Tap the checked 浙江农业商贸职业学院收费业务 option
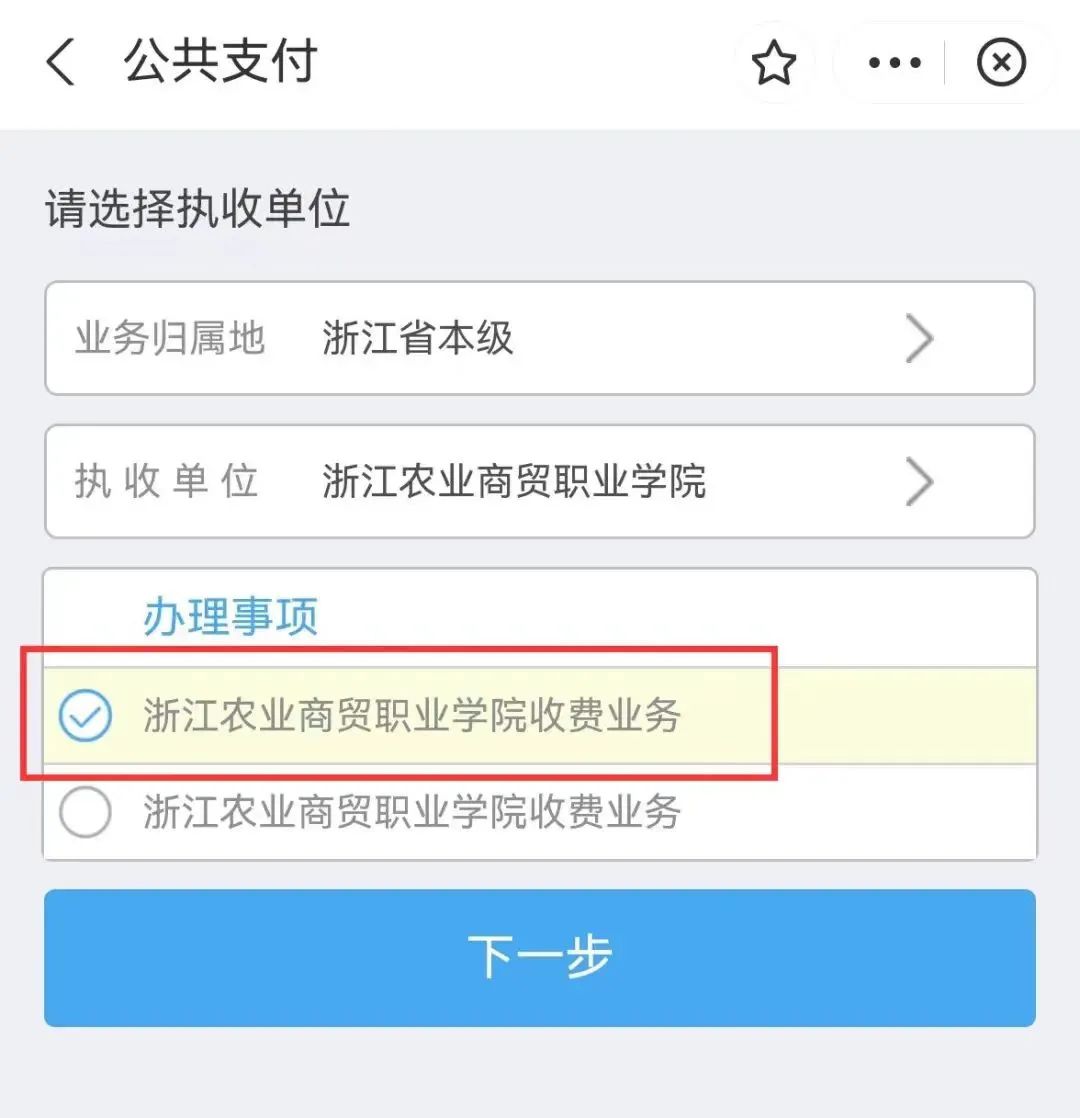This screenshot has height=1118, width=1080. pos(410,715)
